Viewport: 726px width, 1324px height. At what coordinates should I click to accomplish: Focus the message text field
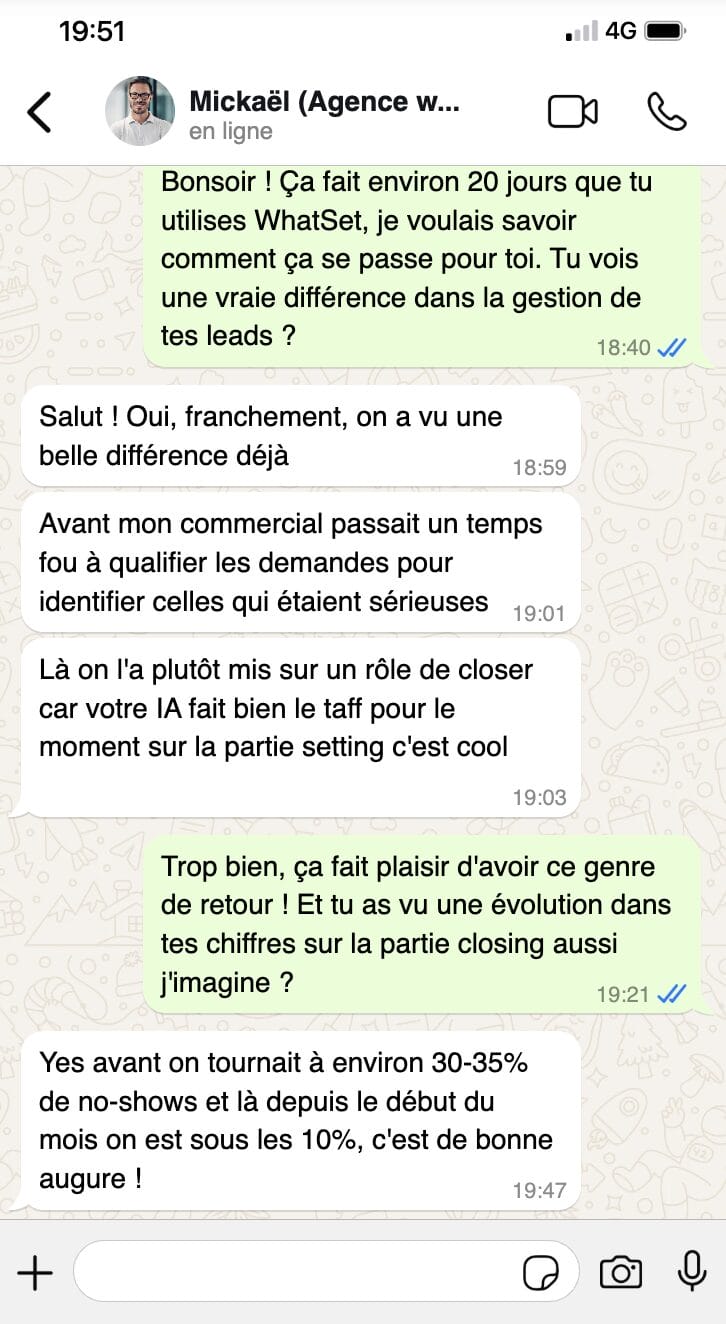point(295,1272)
